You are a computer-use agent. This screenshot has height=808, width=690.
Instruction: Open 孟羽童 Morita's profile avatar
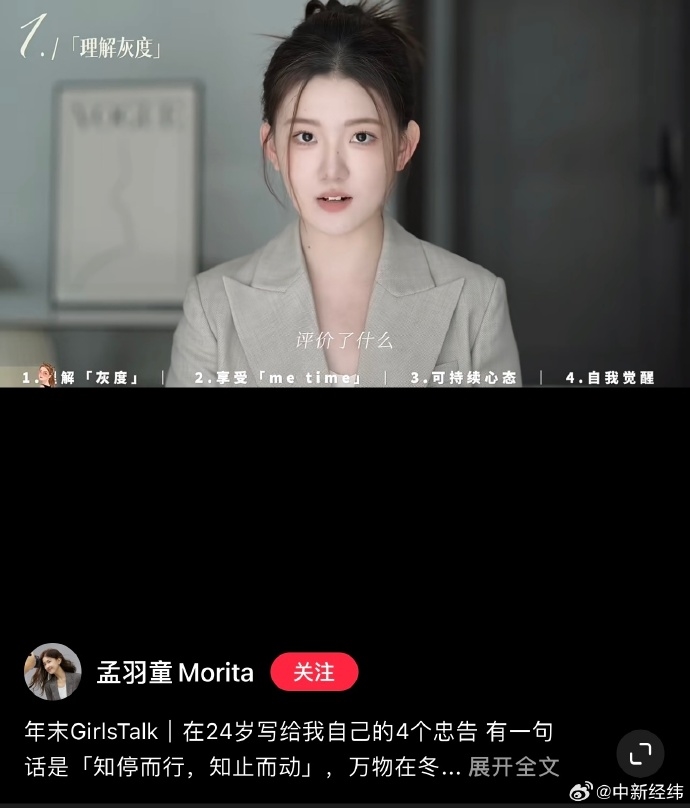(x=52, y=672)
